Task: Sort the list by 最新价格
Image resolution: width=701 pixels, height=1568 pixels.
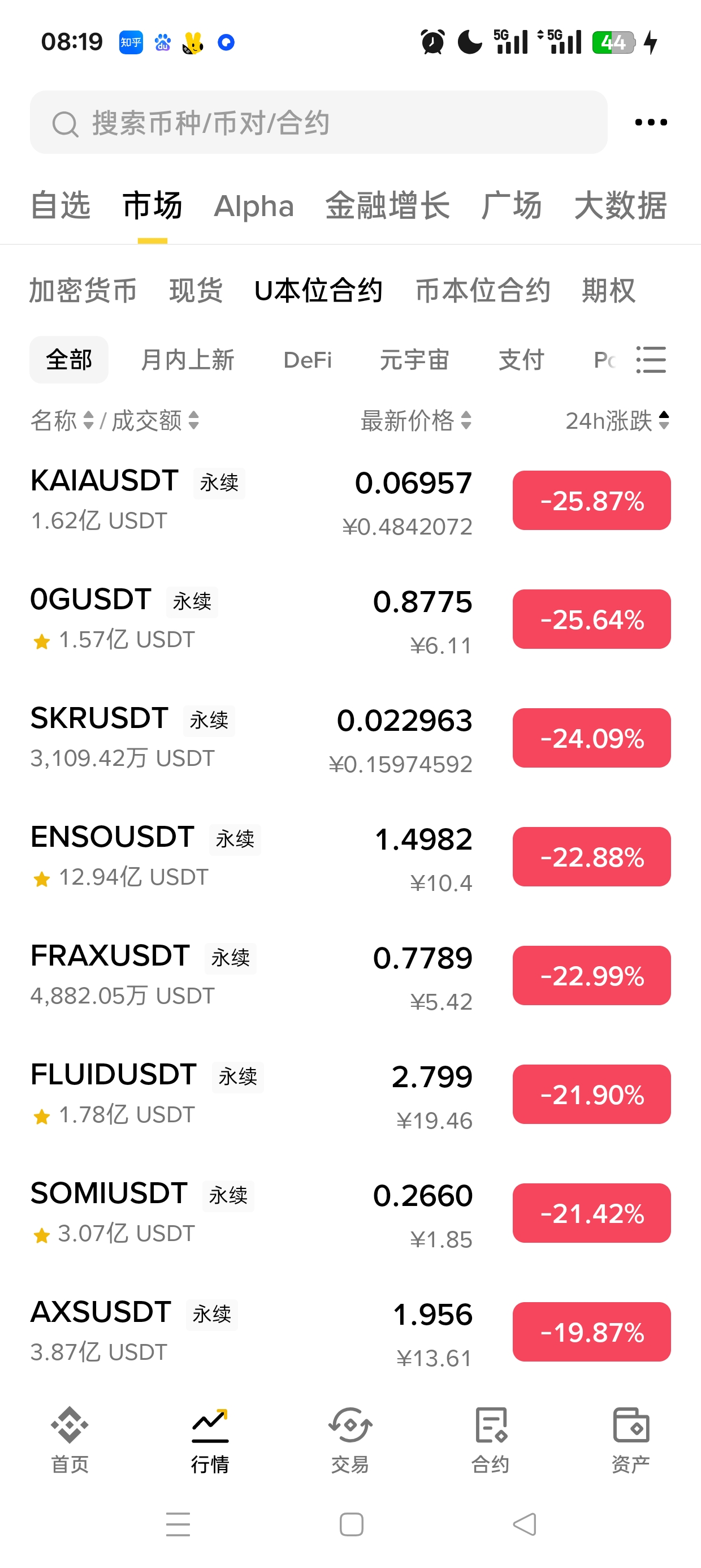Action: click(x=416, y=421)
